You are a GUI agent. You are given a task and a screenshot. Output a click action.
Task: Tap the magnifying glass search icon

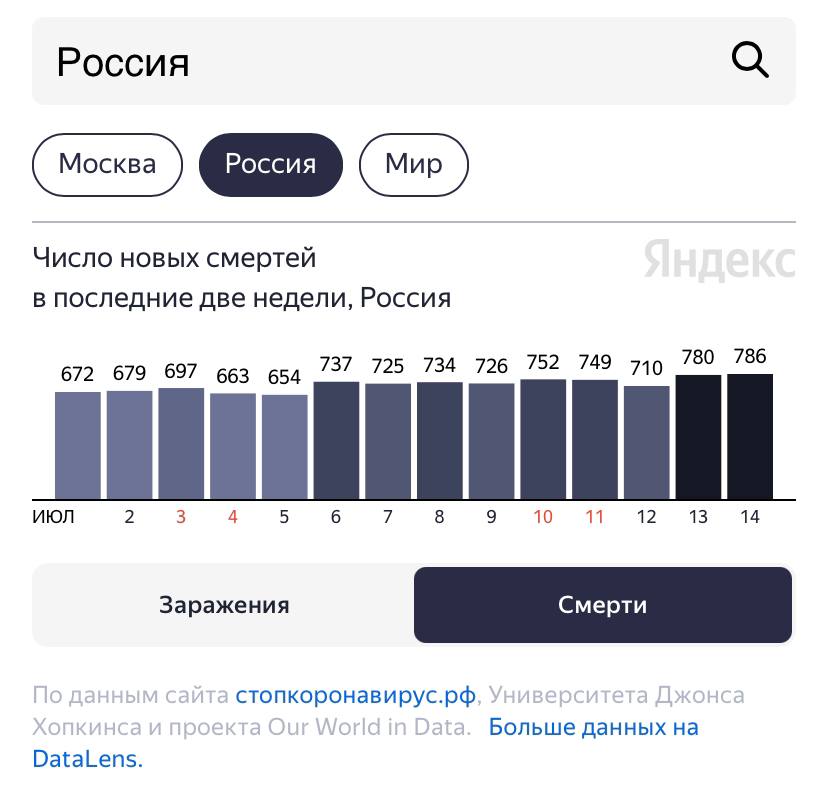point(750,61)
